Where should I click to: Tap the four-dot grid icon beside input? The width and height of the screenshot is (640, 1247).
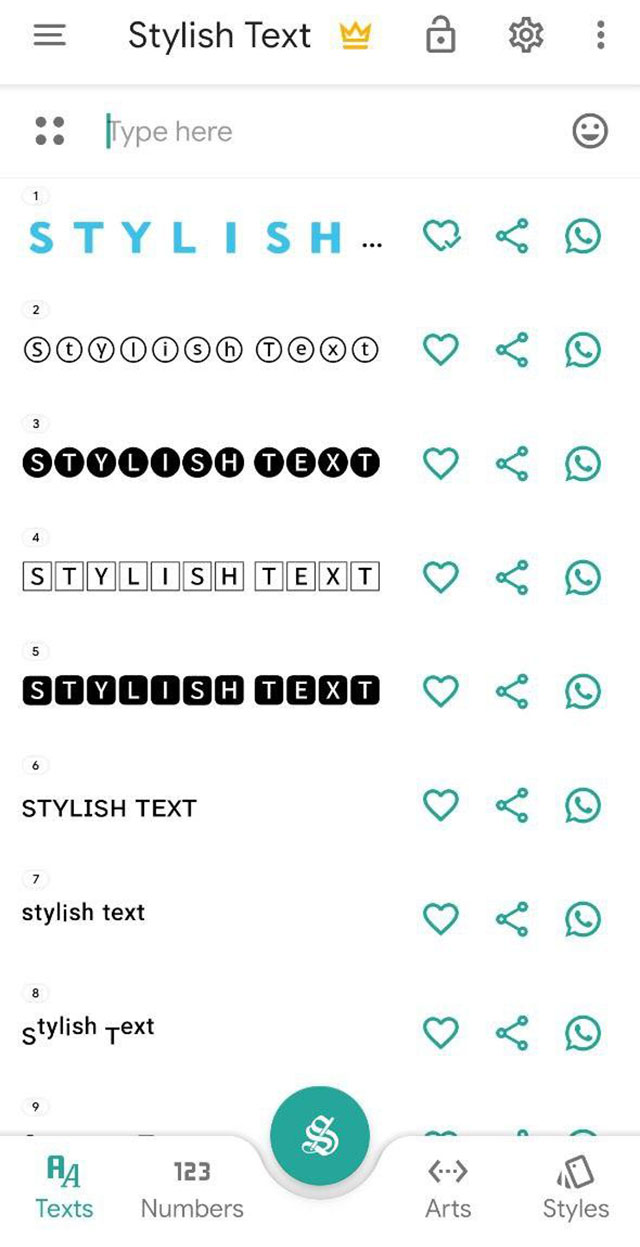(x=49, y=131)
